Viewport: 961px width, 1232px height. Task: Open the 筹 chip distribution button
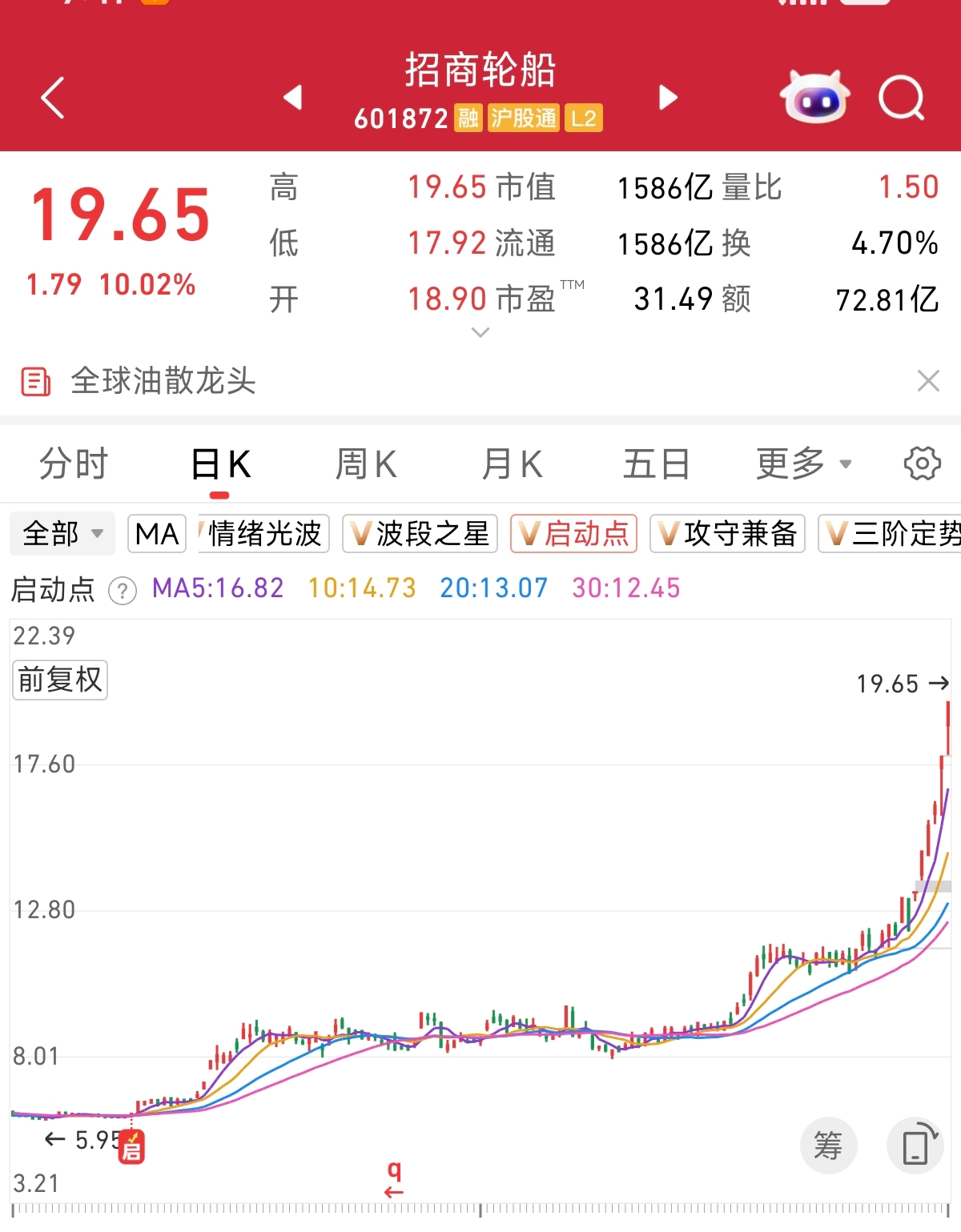828,1146
